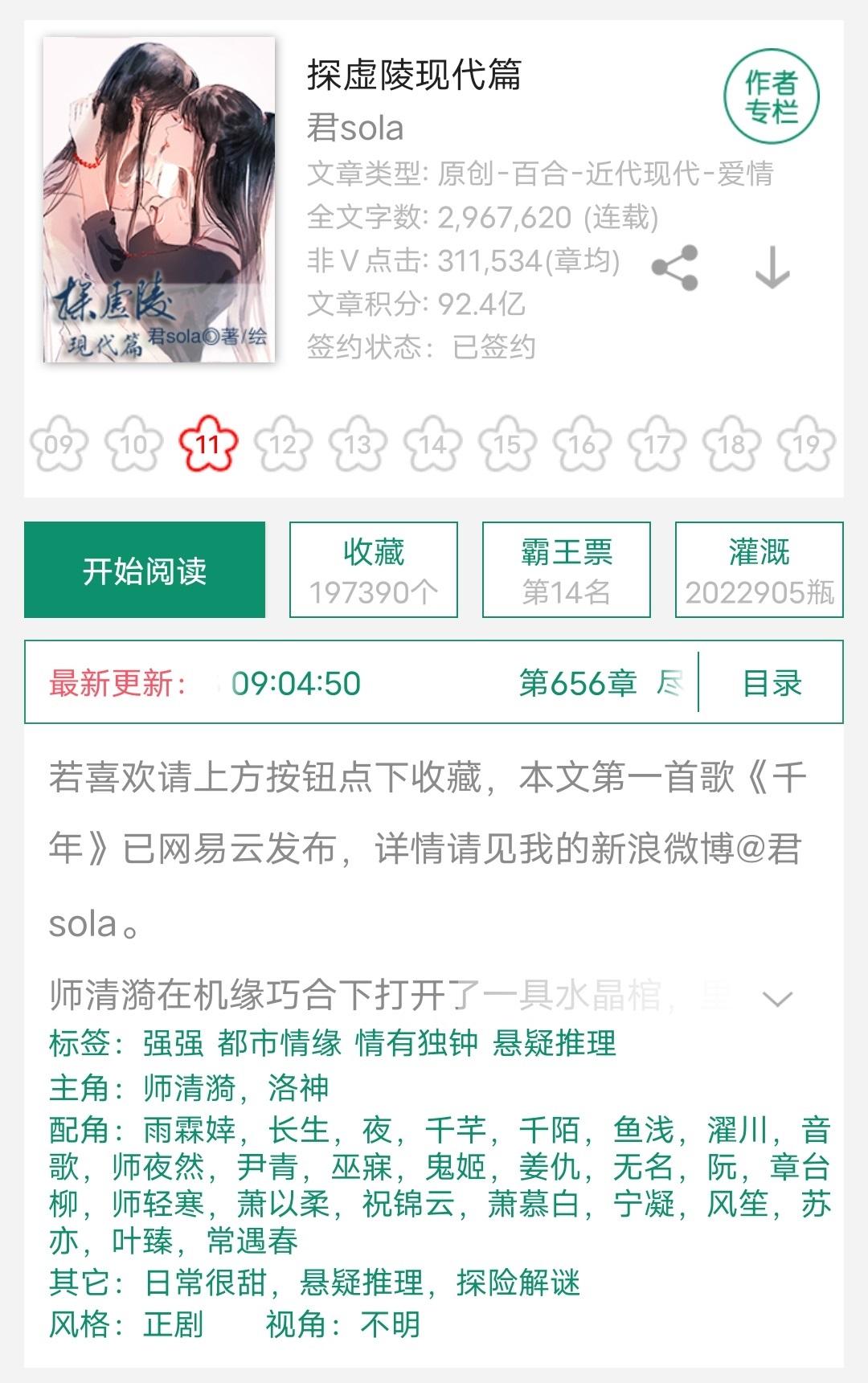
Task: Select flower badge number 12
Action: click(283, 444)
